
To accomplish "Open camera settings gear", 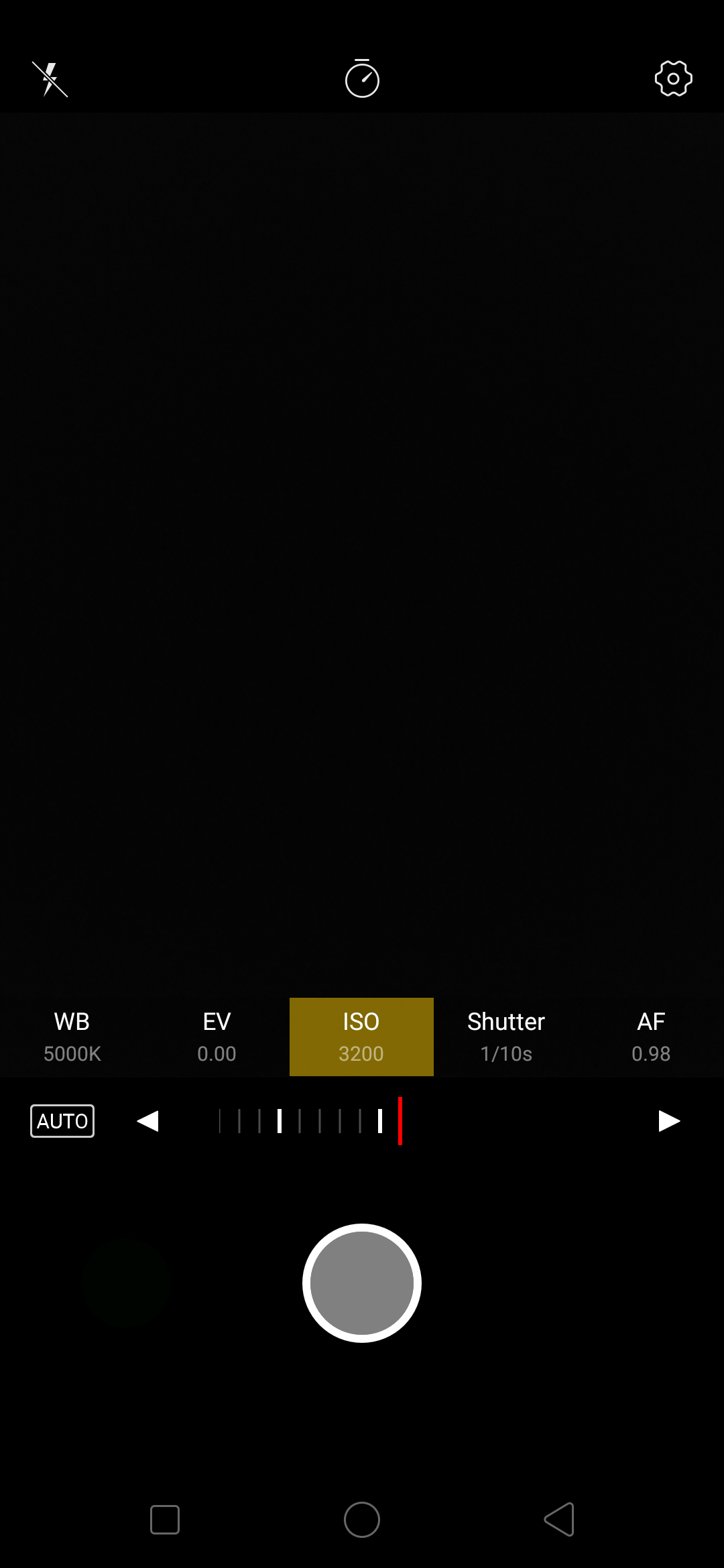I will pyautogui.click(x=673, y=79).
